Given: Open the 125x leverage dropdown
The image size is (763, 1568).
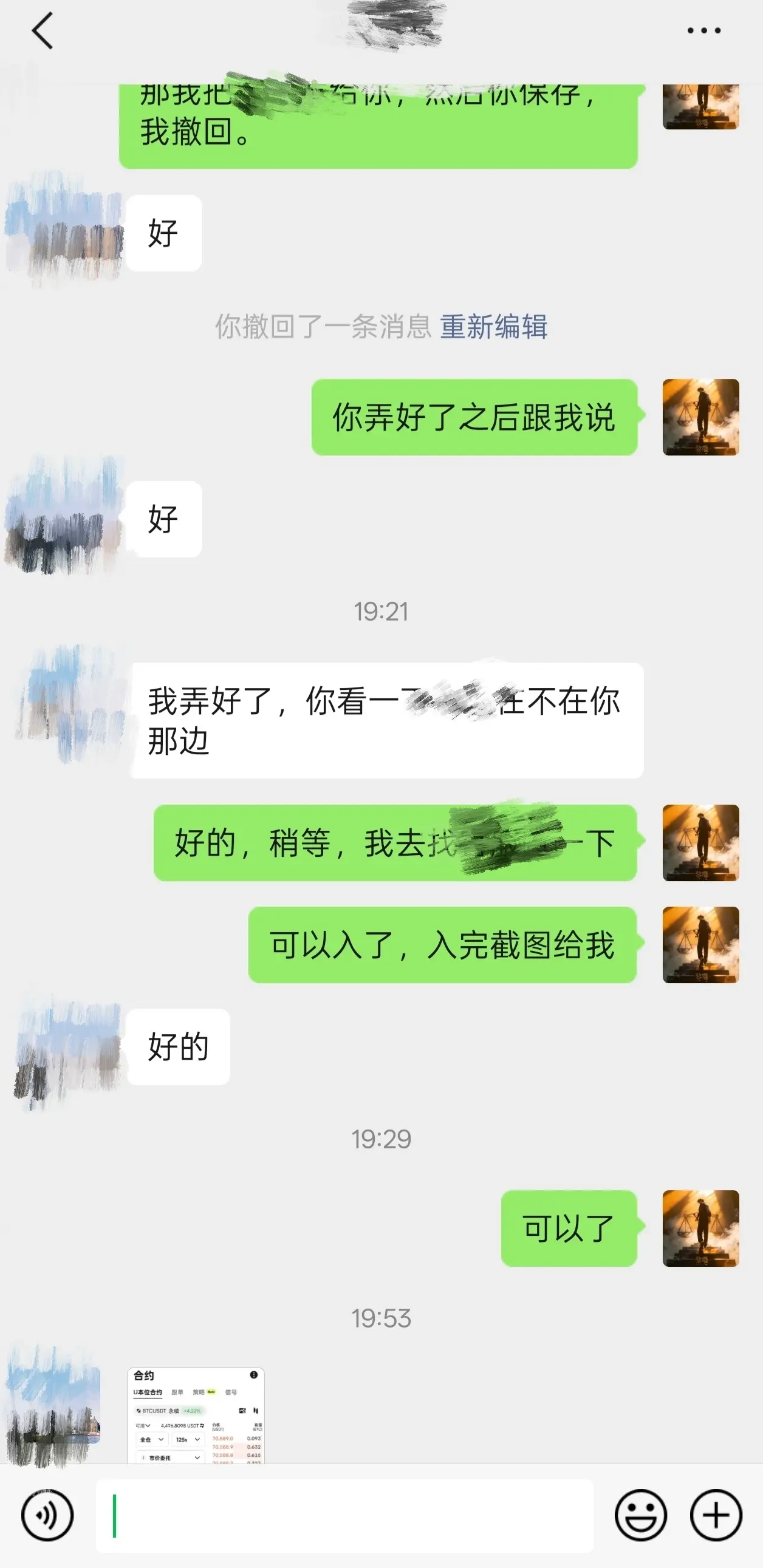Looking at the screenshot, I should 188,1440.
